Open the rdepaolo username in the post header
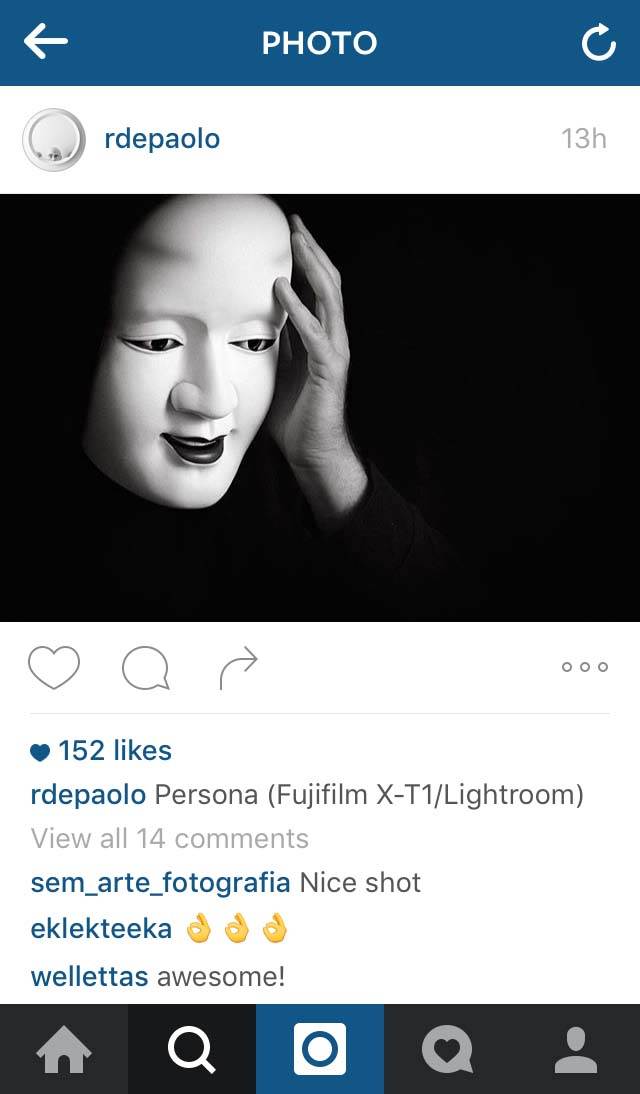The height and width of the screenshot is (1094, 640). click(x=162, y=139)
